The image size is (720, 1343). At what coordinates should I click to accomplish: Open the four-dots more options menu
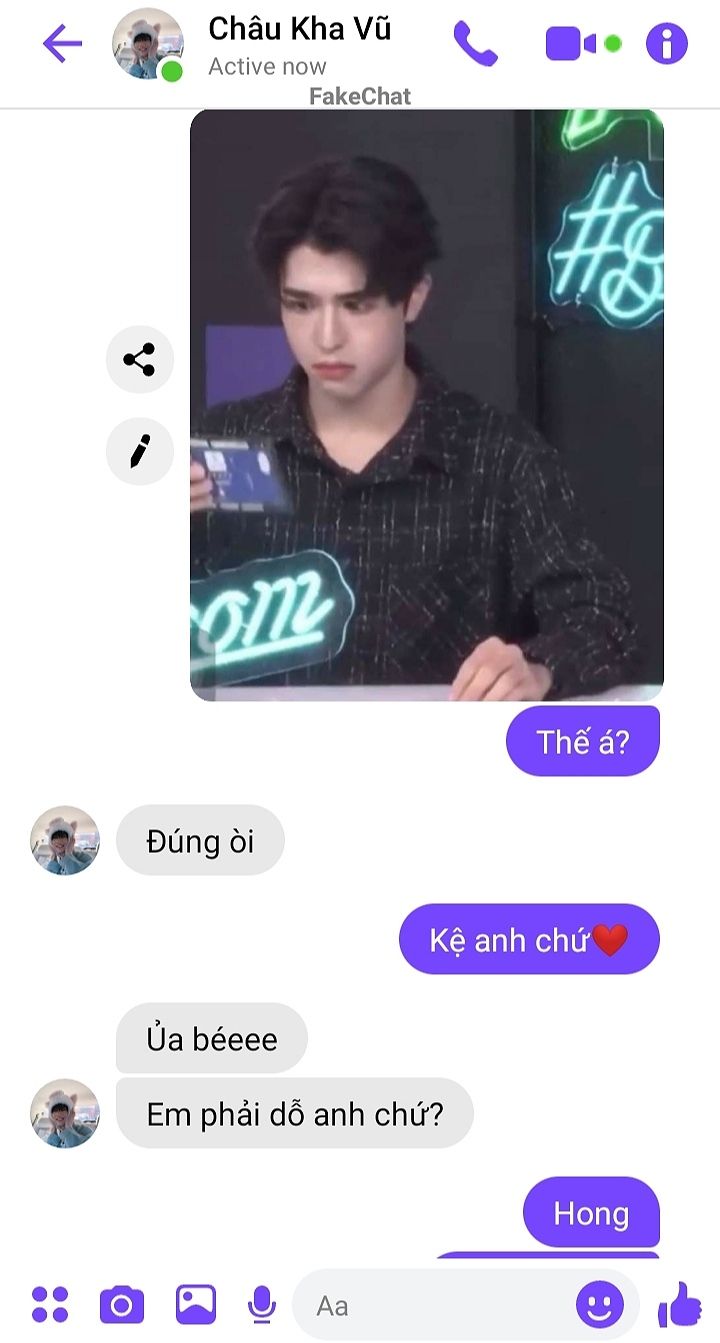coord(50,1304)
